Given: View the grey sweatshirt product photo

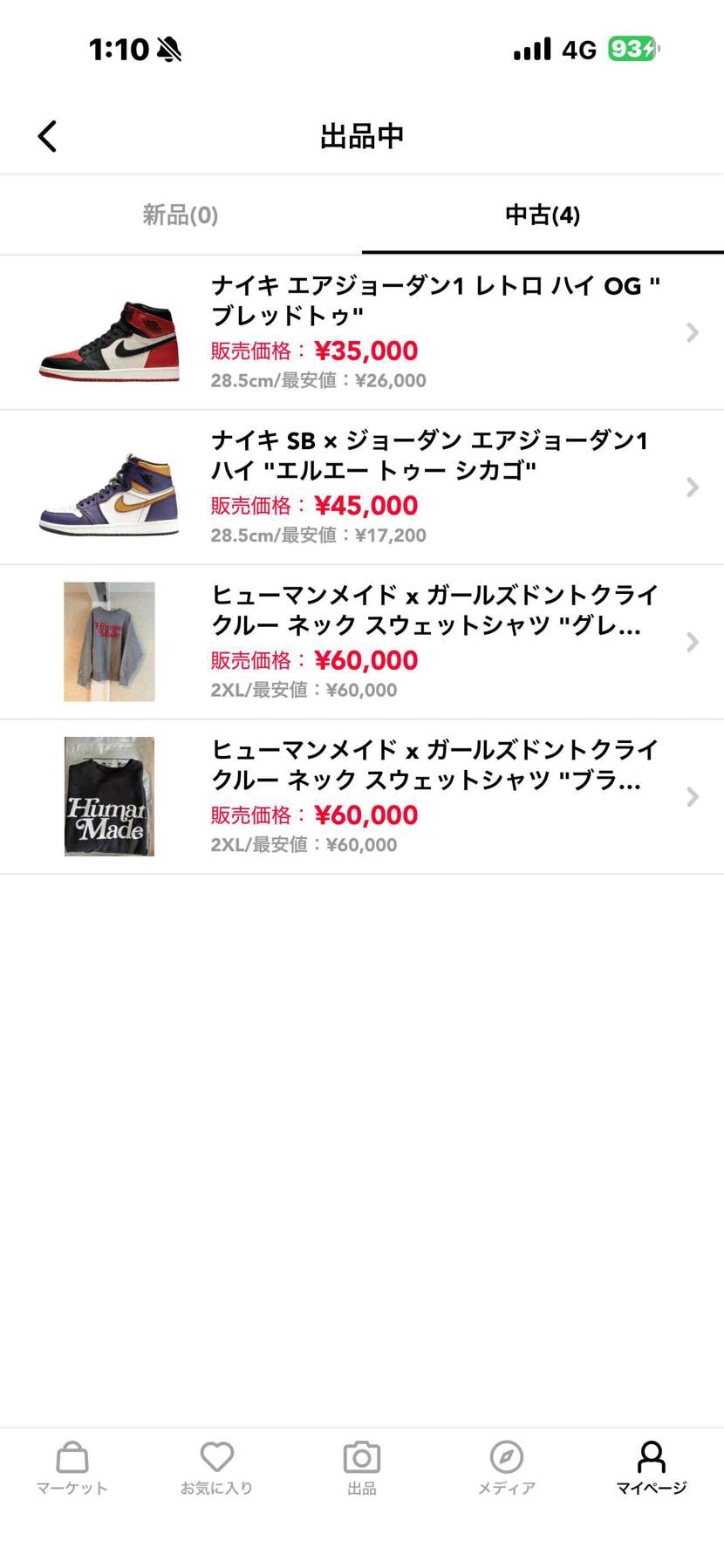Looking at the screenshot, I should pyautogui.click(x=109, y=642).
